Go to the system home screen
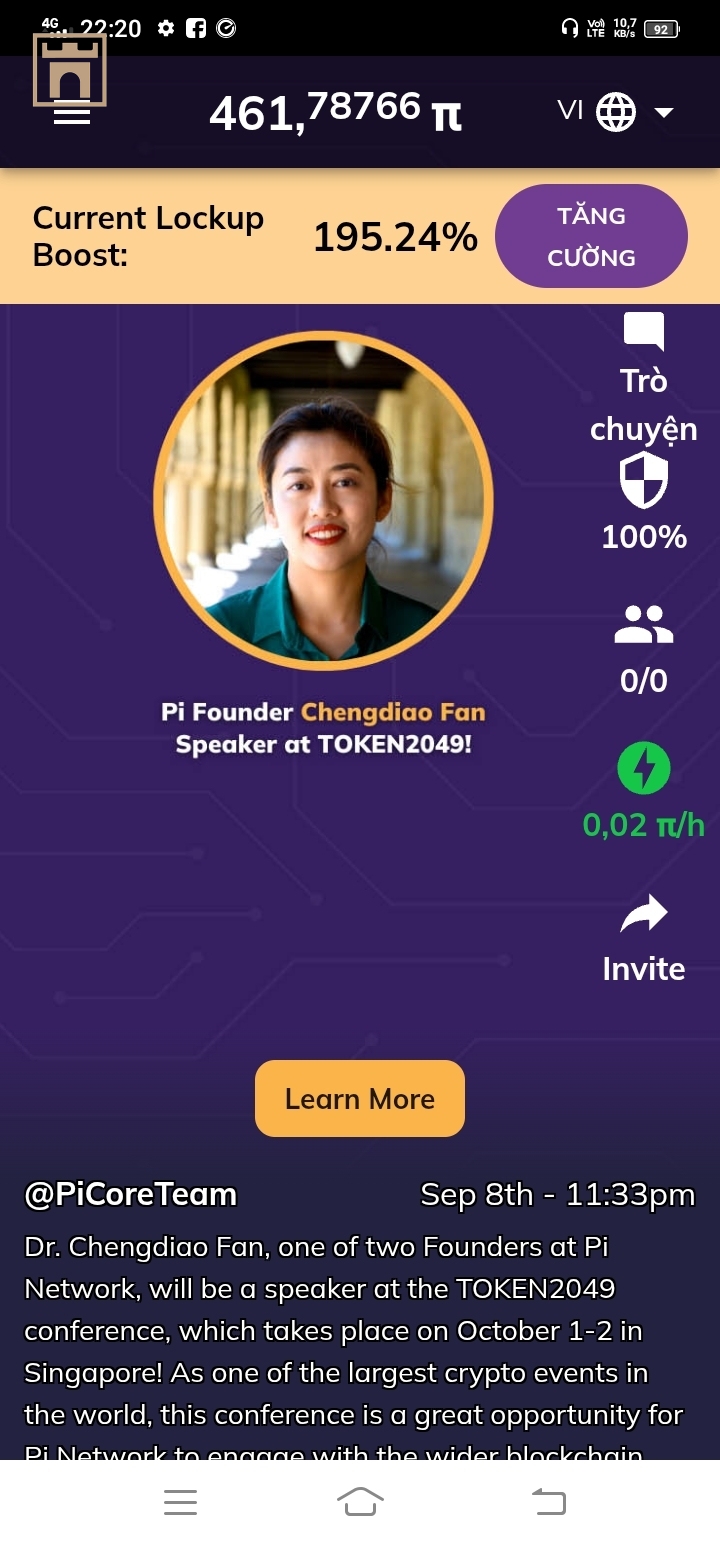This screenshot has height=1544, width=720. (360, 1502)
